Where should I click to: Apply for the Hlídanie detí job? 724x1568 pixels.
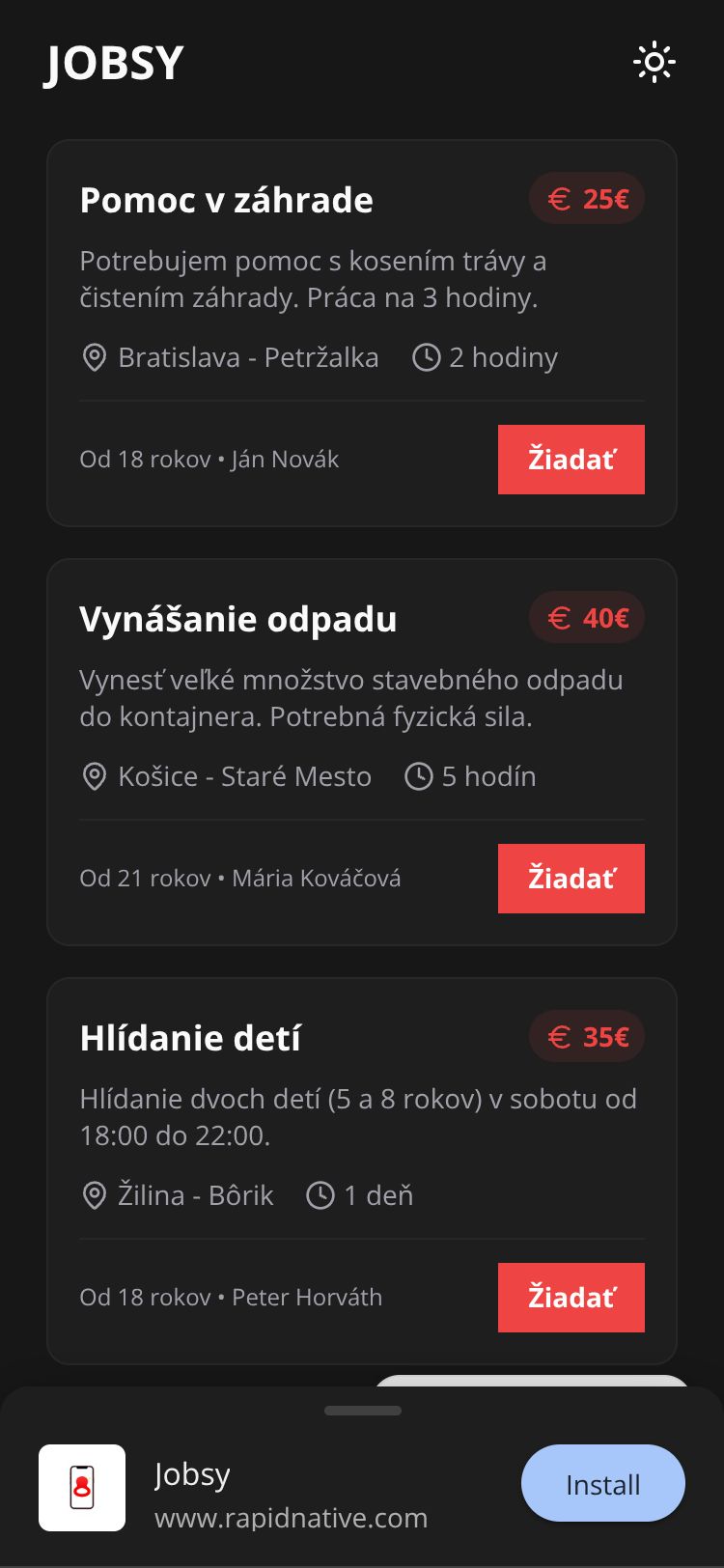pos(571,1298)
